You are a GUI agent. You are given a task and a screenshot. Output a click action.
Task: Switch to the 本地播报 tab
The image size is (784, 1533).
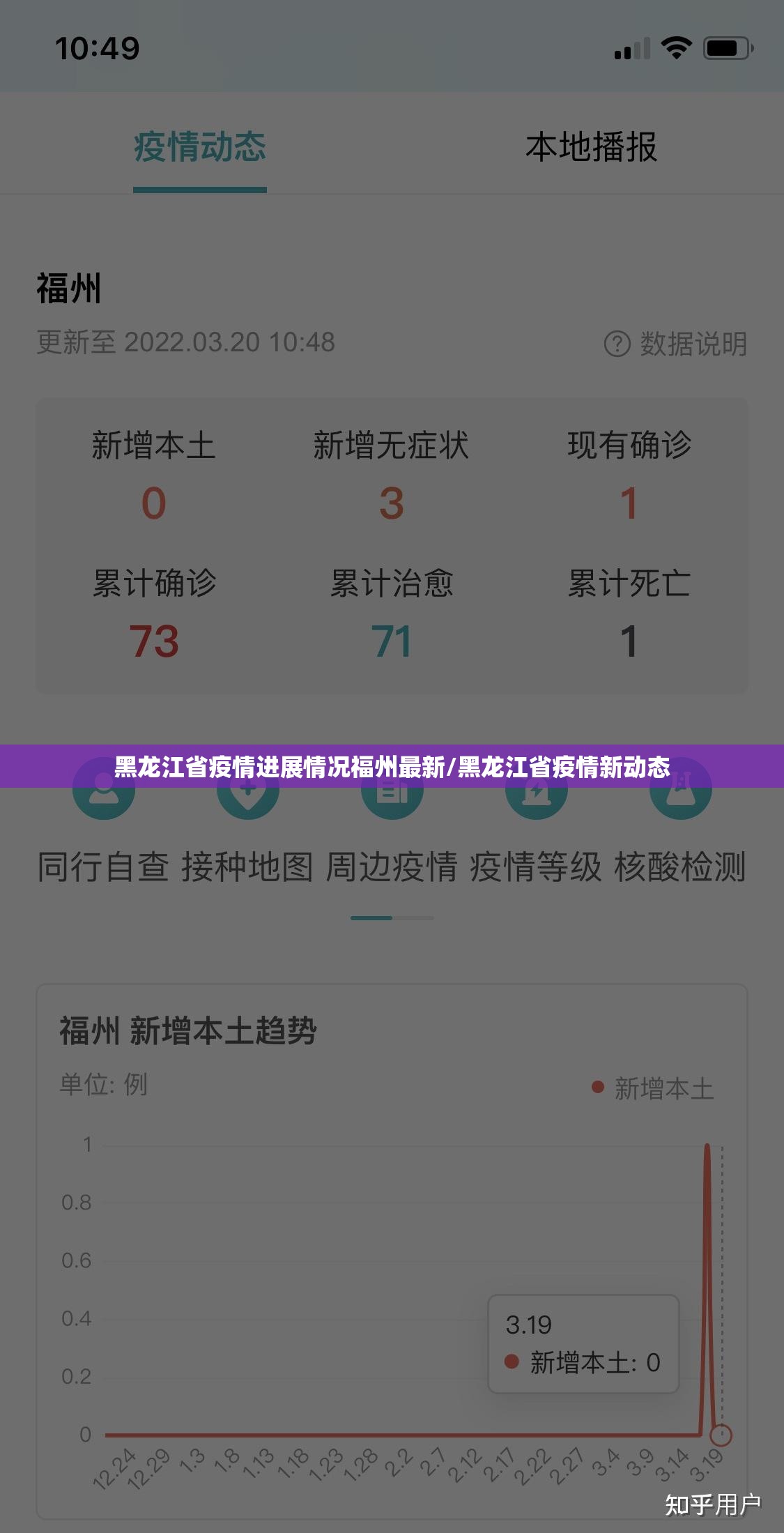pos(591,147)
